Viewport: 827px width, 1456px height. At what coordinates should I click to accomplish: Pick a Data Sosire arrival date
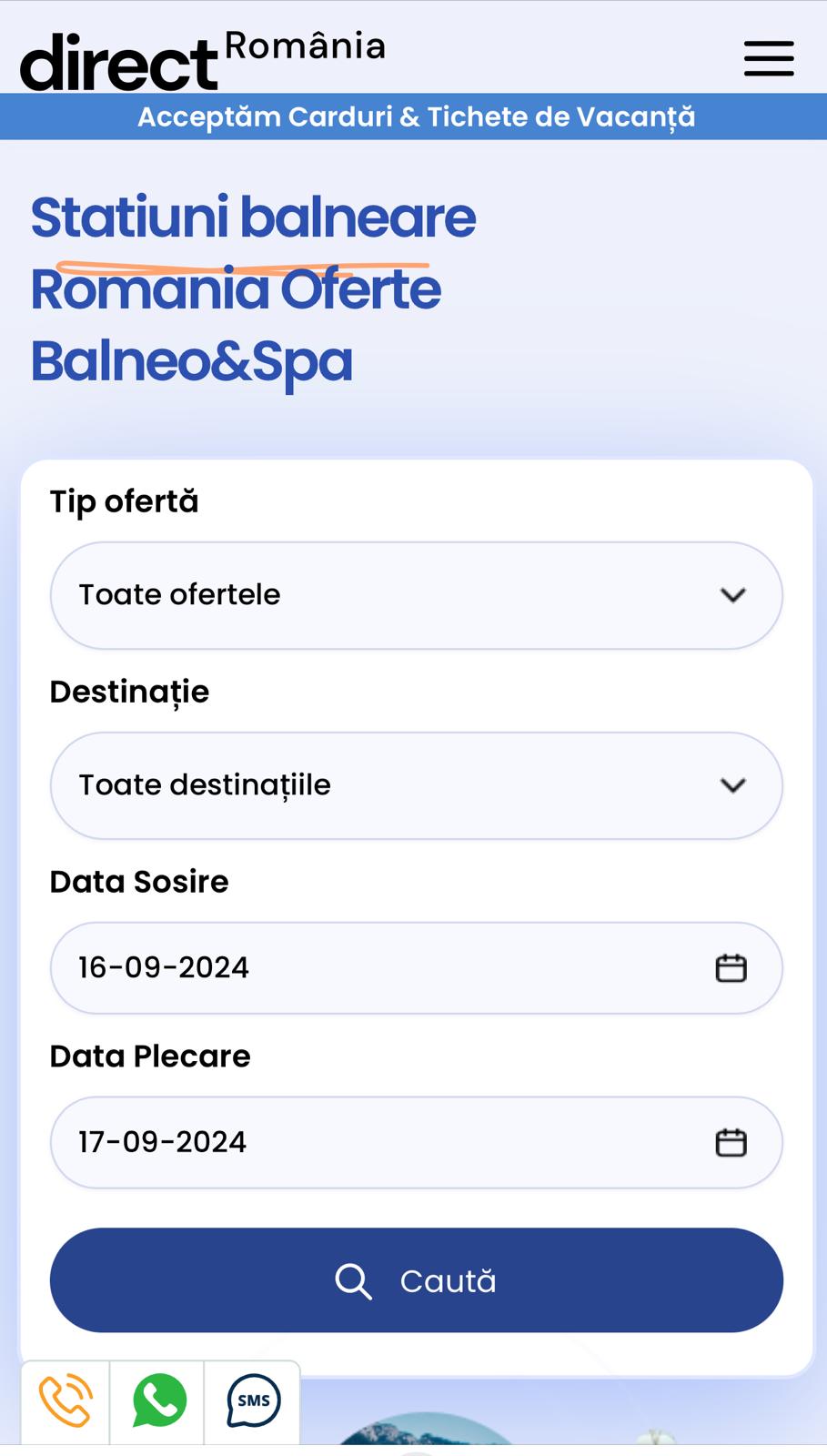(x=416, y=967)
